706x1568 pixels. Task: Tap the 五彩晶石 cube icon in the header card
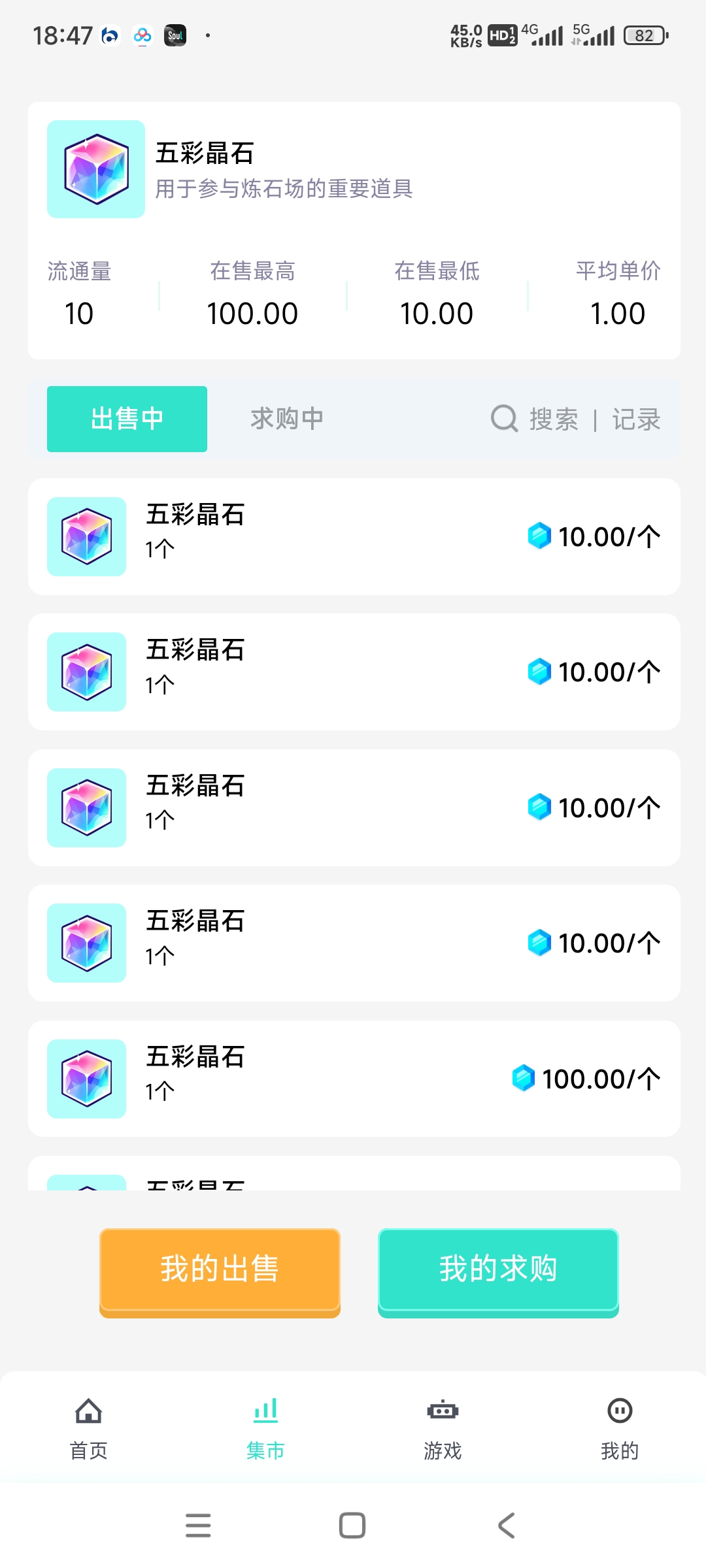[95, 170]
